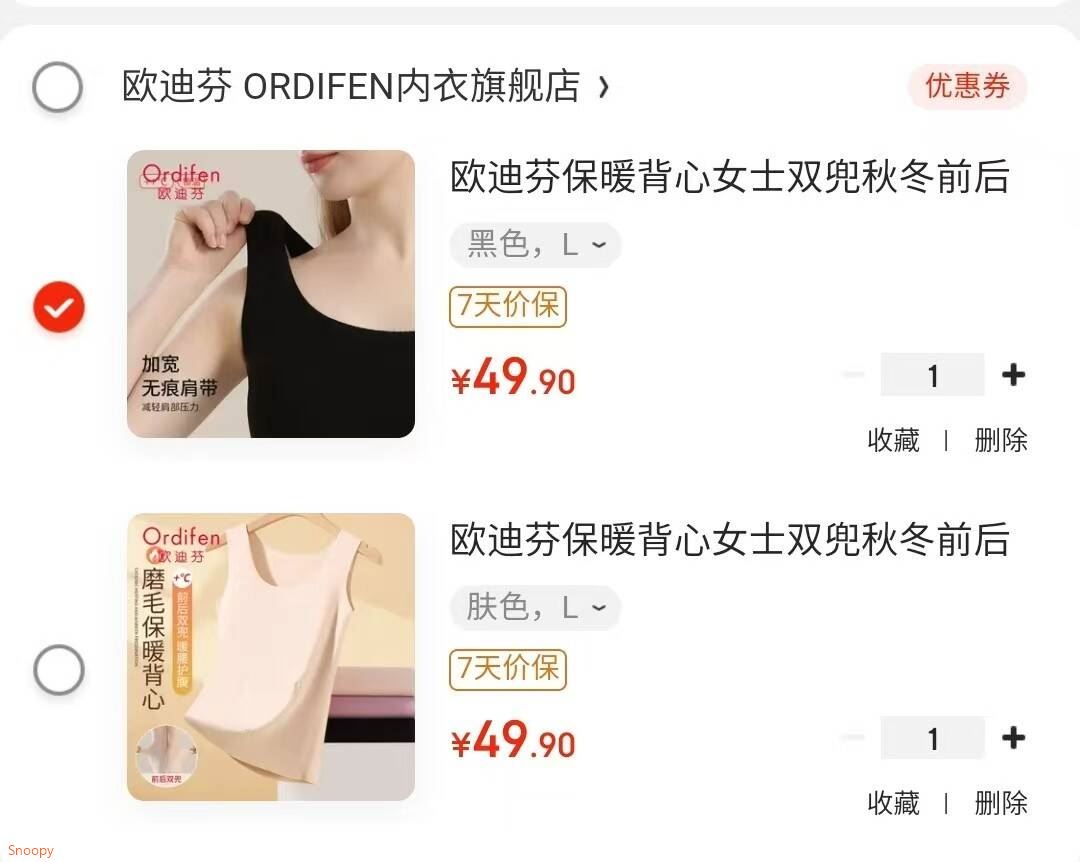The height and width of the screenshot is (862, 1080).
Task: Tap 收藏 for the 肤色 vest
Action: [893, 803]
